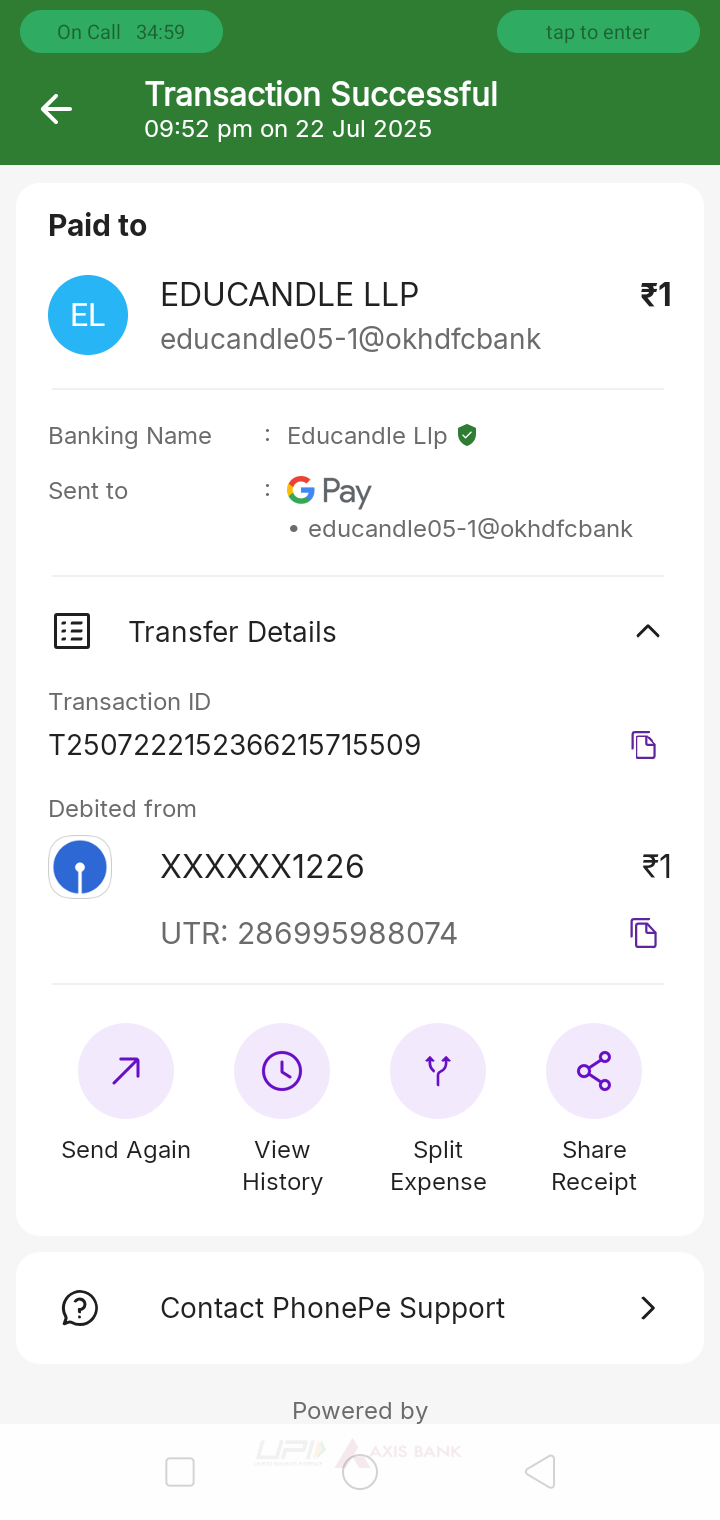Copy the Transaction ID
This screenshot has height=1520, width=720.
pos(643,745)
